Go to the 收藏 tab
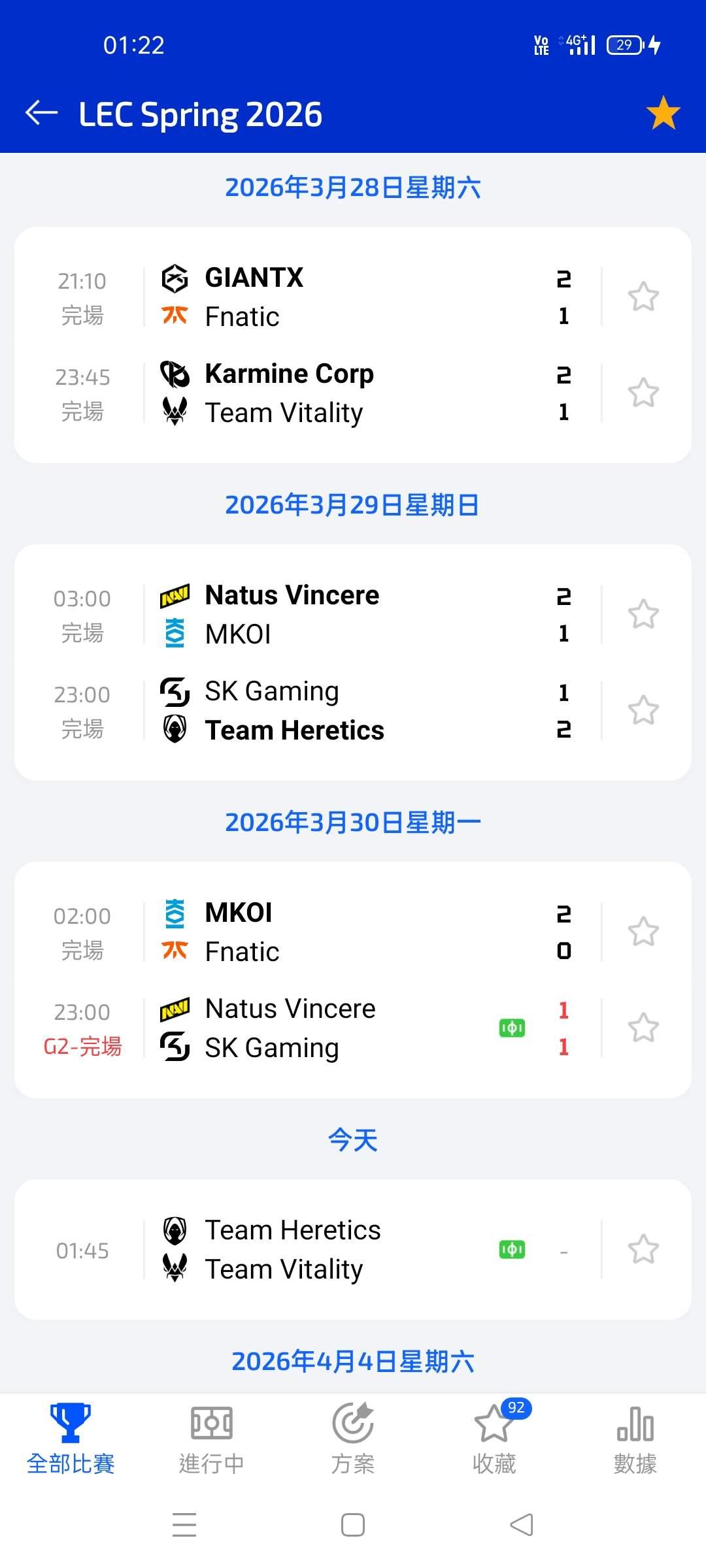 494,1439
